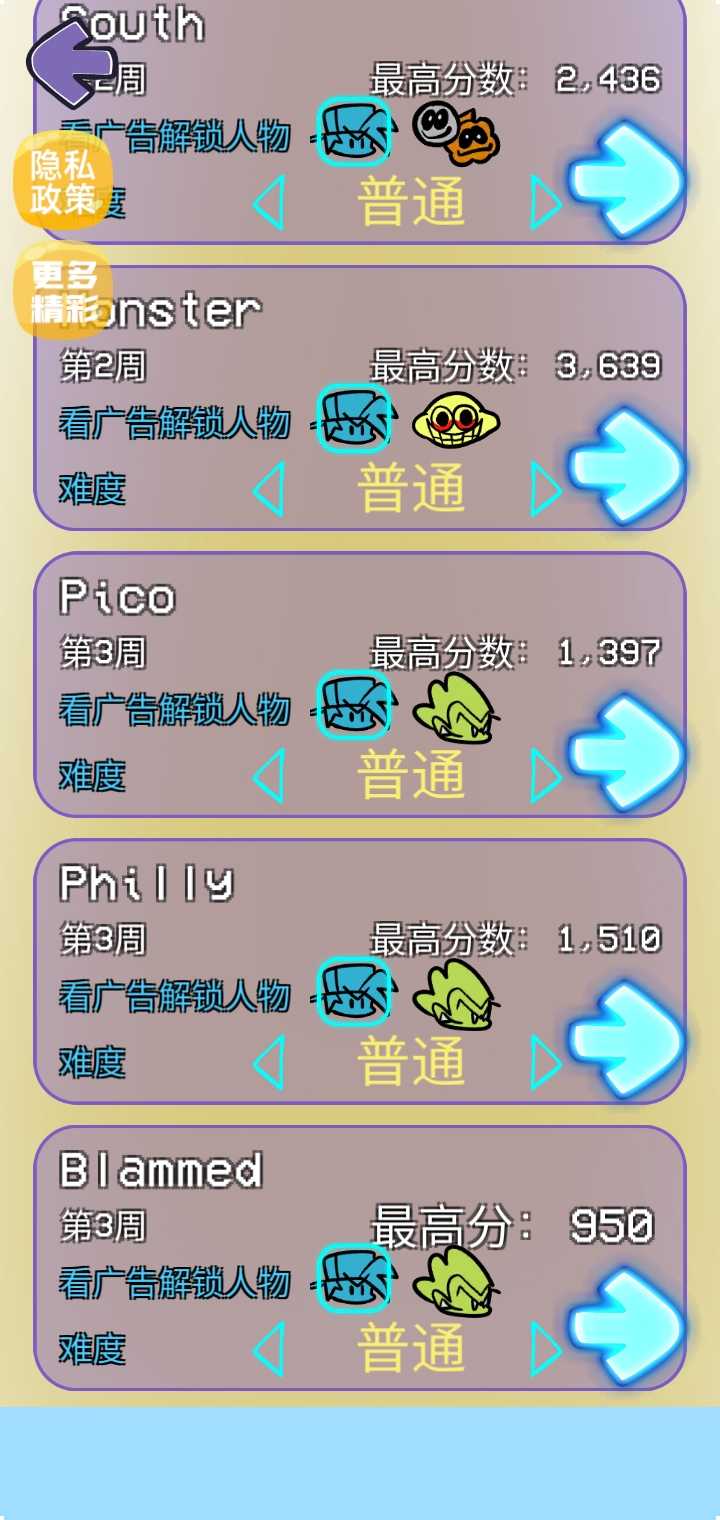
Task: Increase difficulty on the Monster card
Action: tap(545, 489)
